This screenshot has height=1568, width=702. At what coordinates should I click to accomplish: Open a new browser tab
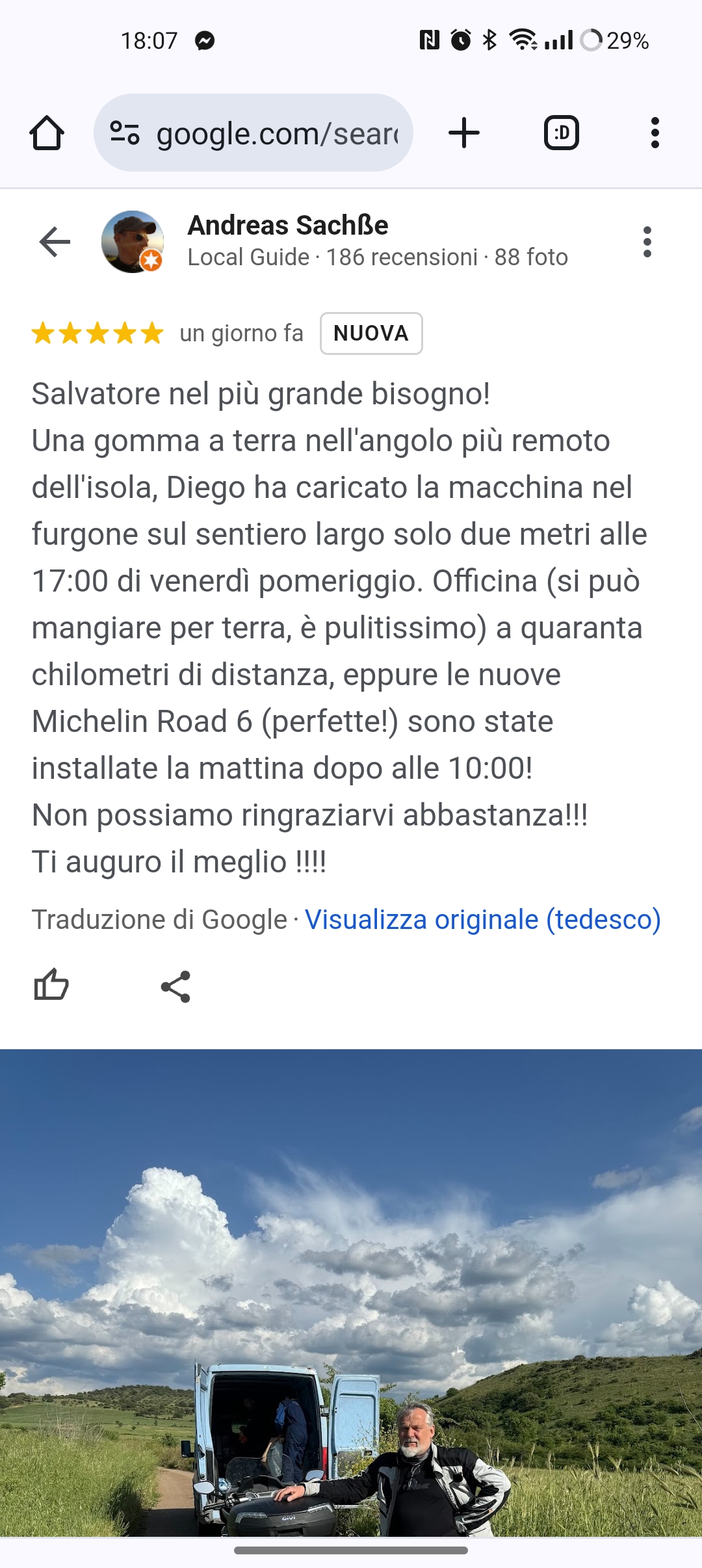(x=464, y=133)
